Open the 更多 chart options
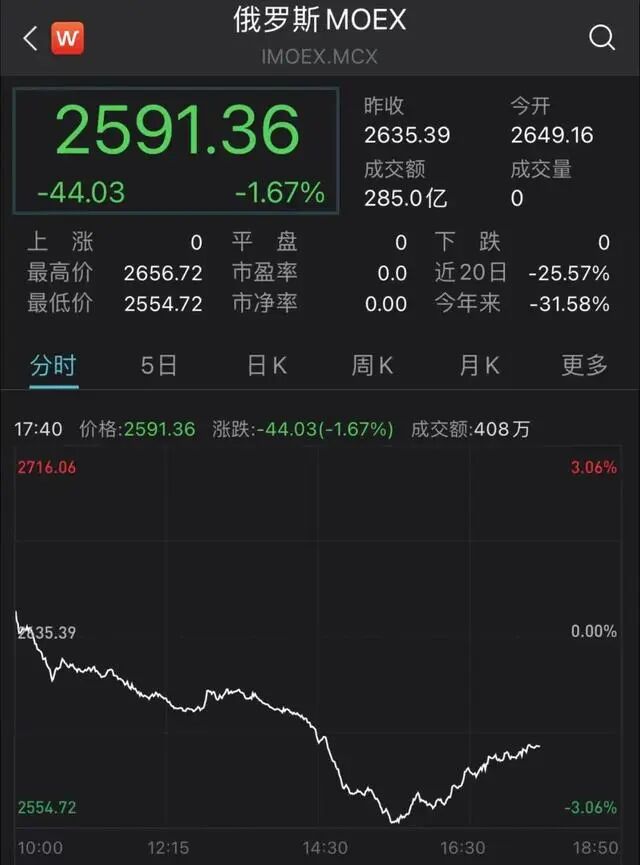This screenshot has width=640, height=865. tap(585, 366)
